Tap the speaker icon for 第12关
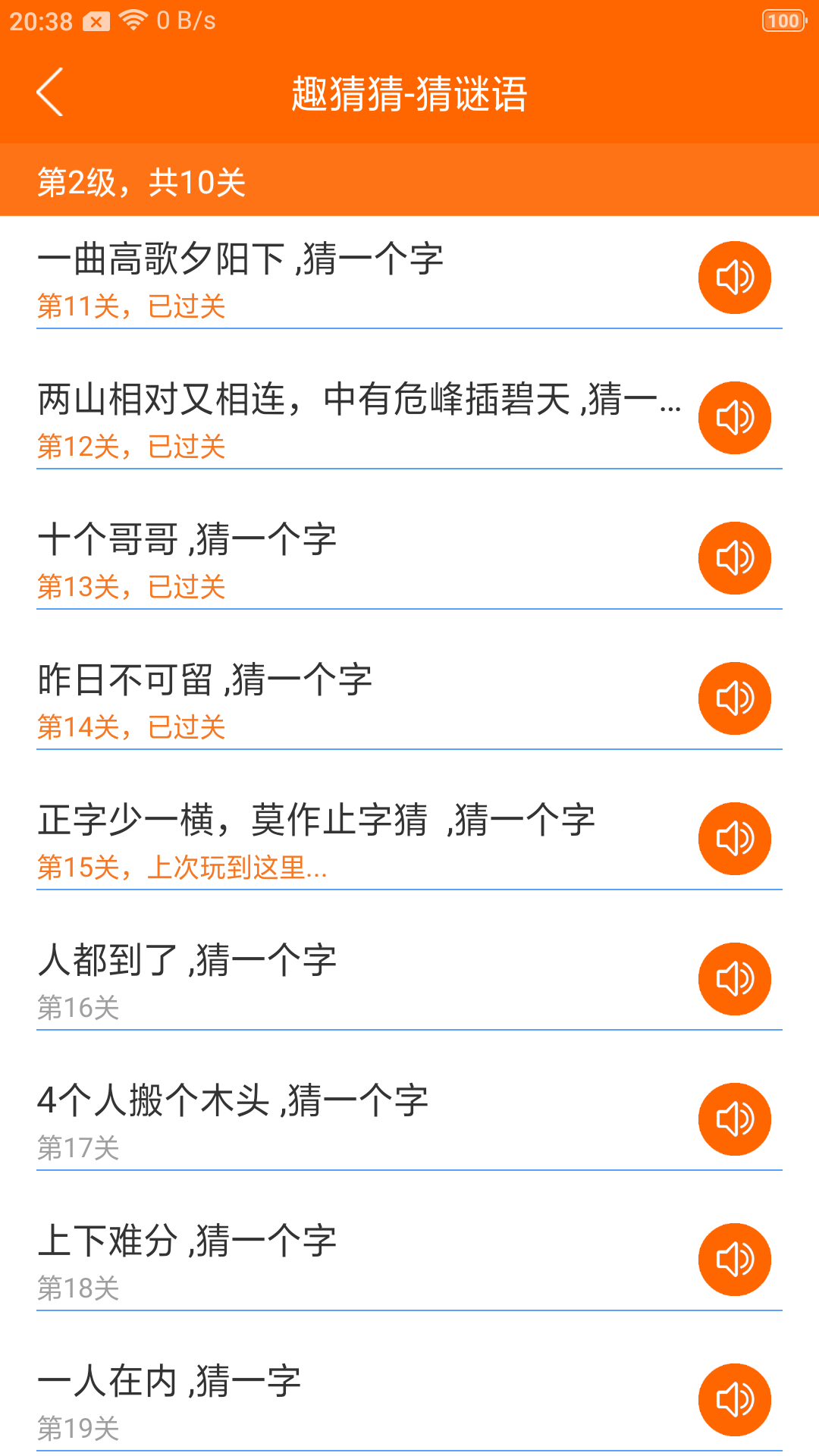This screenshot has height=1456, width=819. (x=734, y=417)
